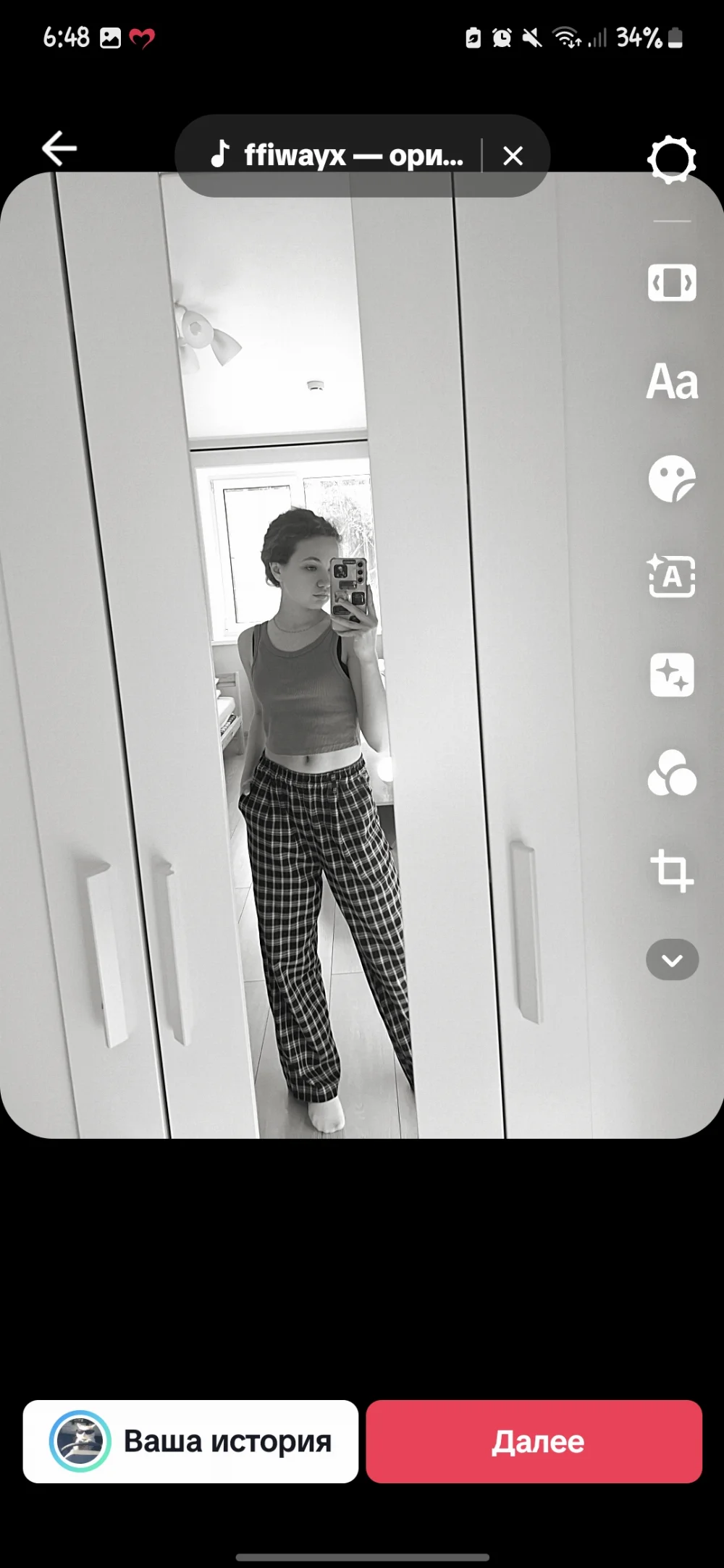Add text with the Aa tool

(672, 382)
